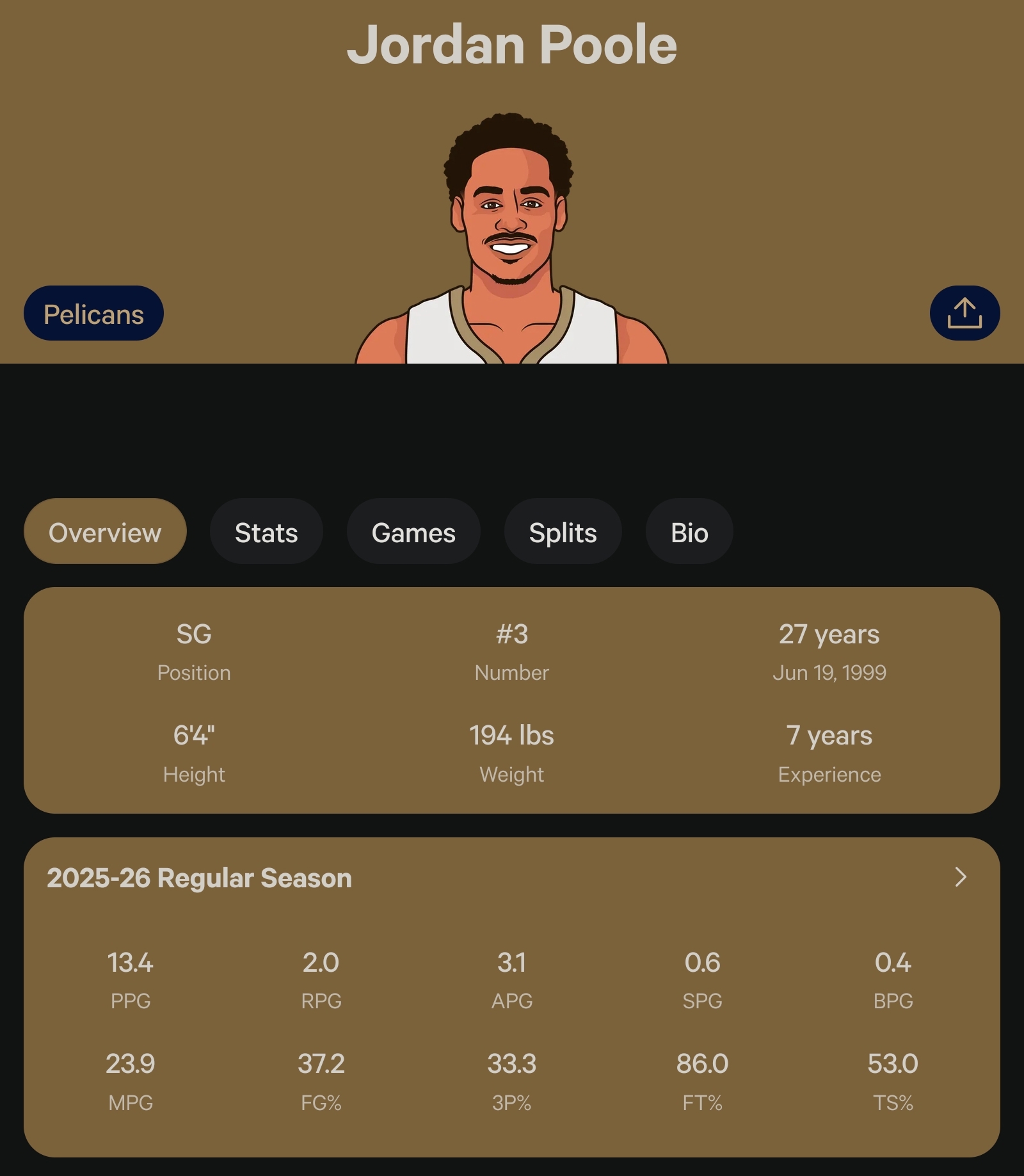Show the Bio tab
Screen dimensions: 1024x1176
click(x=689, y=531)
